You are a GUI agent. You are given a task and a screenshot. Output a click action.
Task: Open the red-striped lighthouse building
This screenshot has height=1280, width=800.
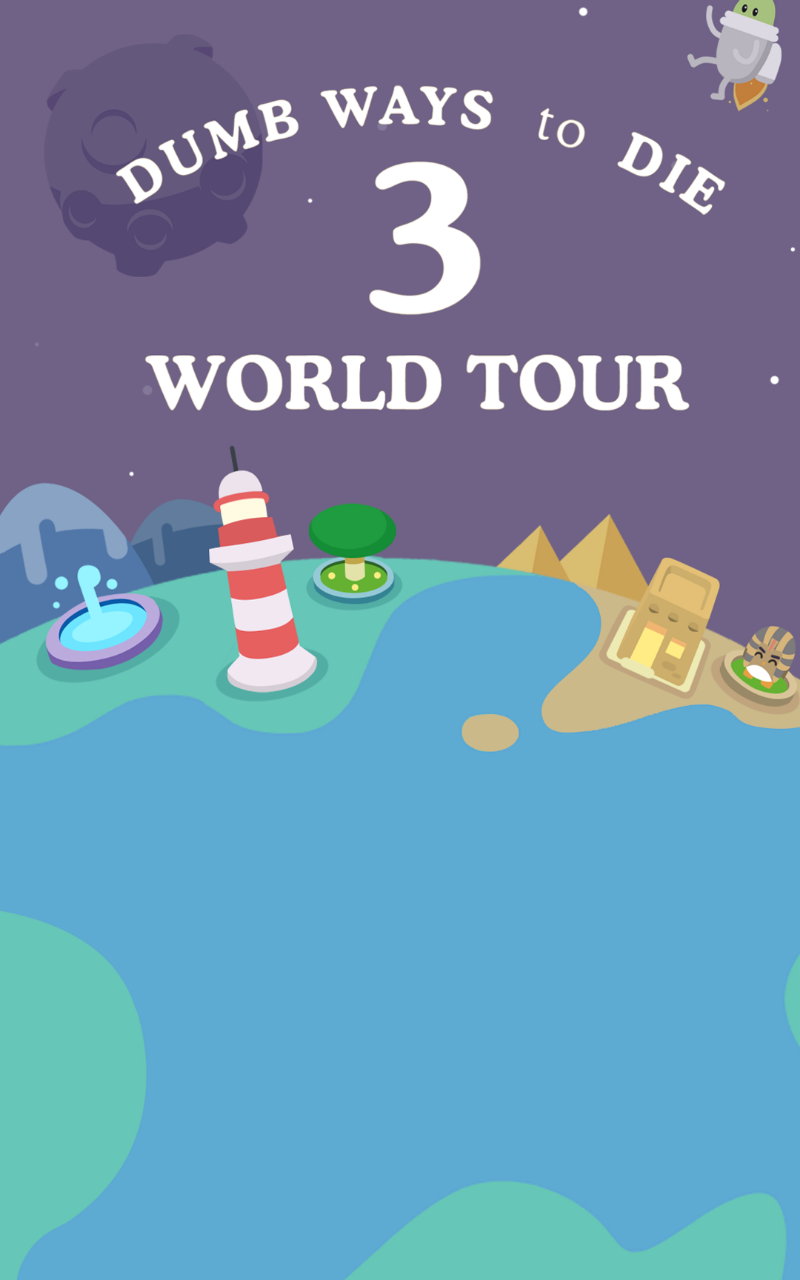point(260,580)
